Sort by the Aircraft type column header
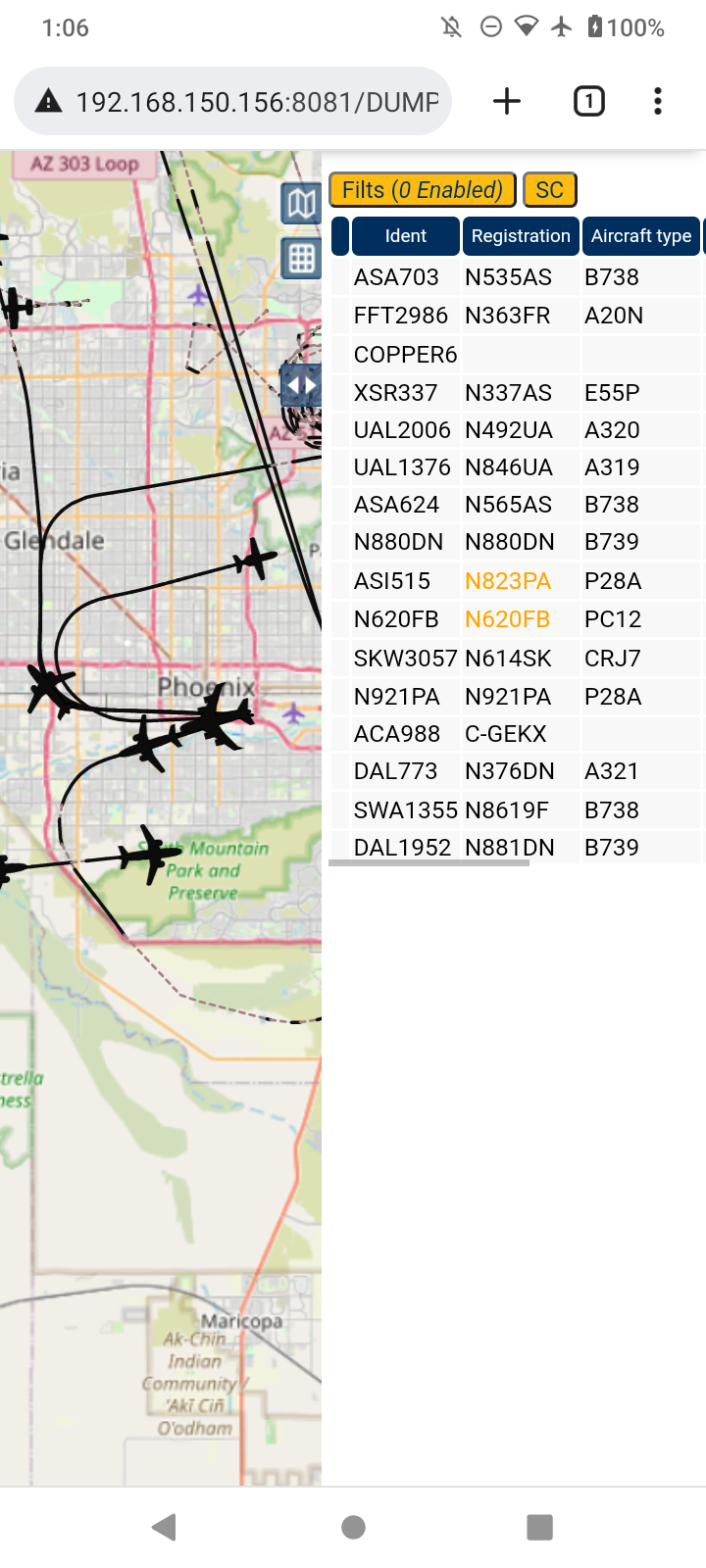Image resolution: width=706 pixels, height=1568 pixels. (x=641, y=236)
